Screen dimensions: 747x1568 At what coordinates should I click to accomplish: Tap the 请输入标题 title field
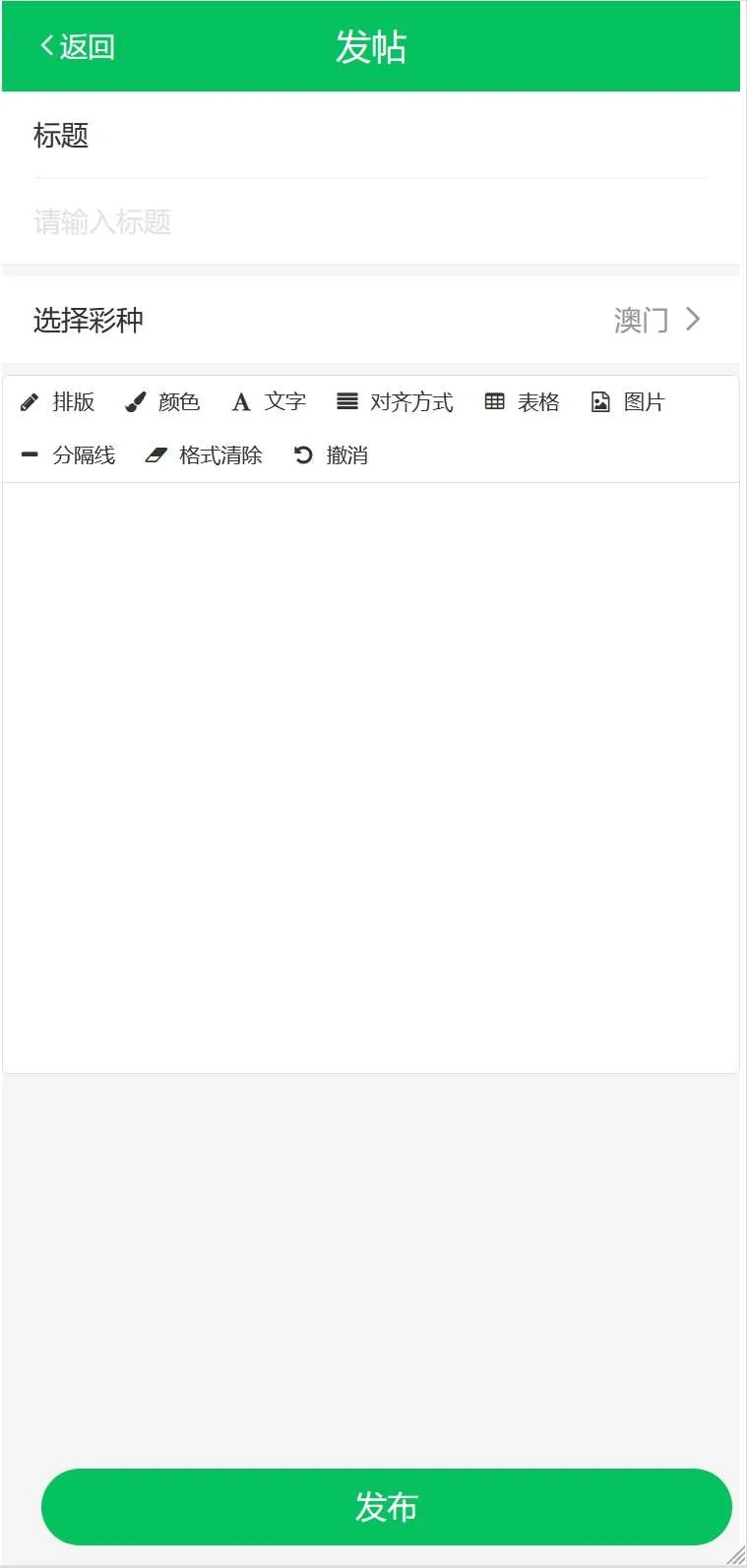(x=370, y=222)
